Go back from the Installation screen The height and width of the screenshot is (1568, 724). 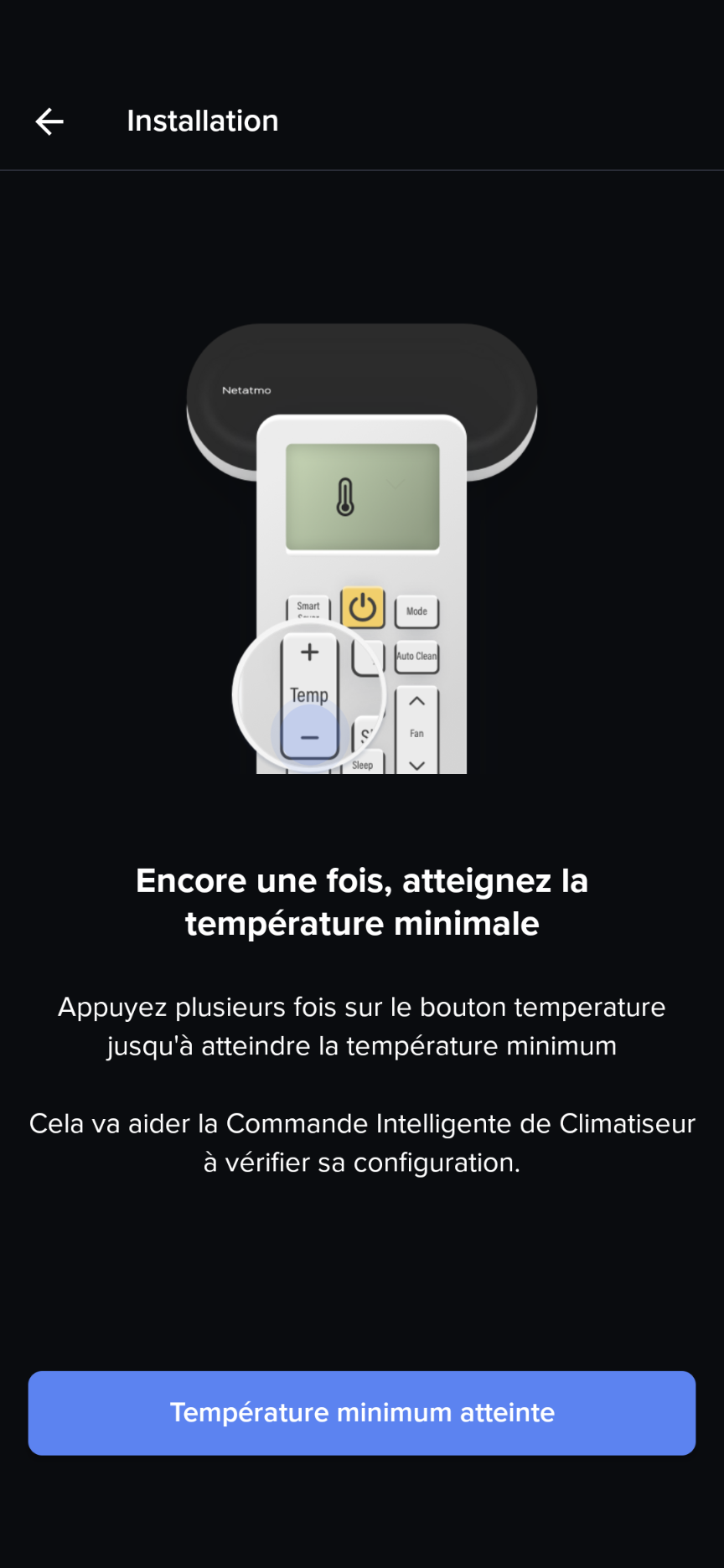point(49,121)
